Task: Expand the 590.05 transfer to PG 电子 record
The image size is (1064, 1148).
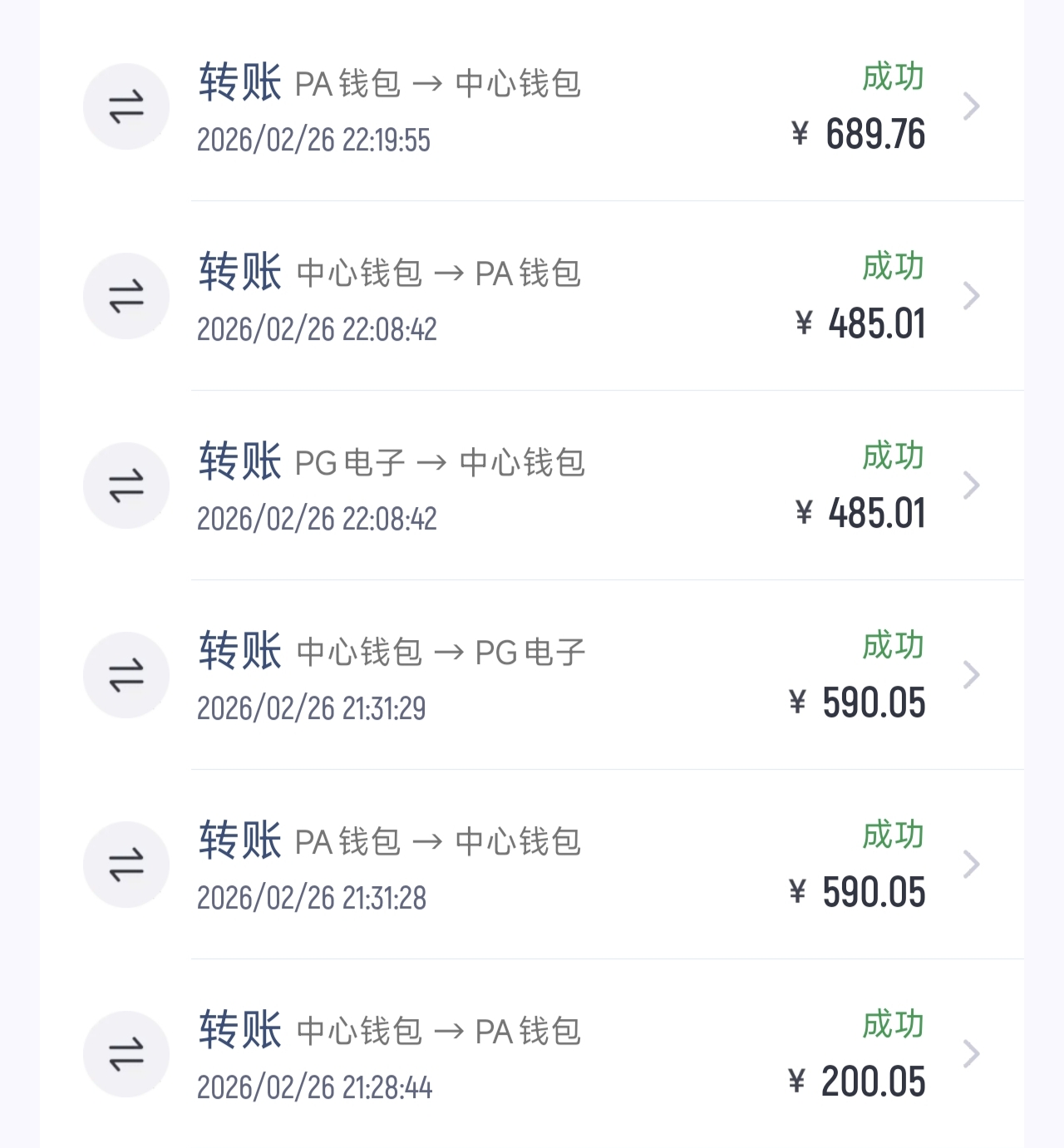Action: (971, 675)
